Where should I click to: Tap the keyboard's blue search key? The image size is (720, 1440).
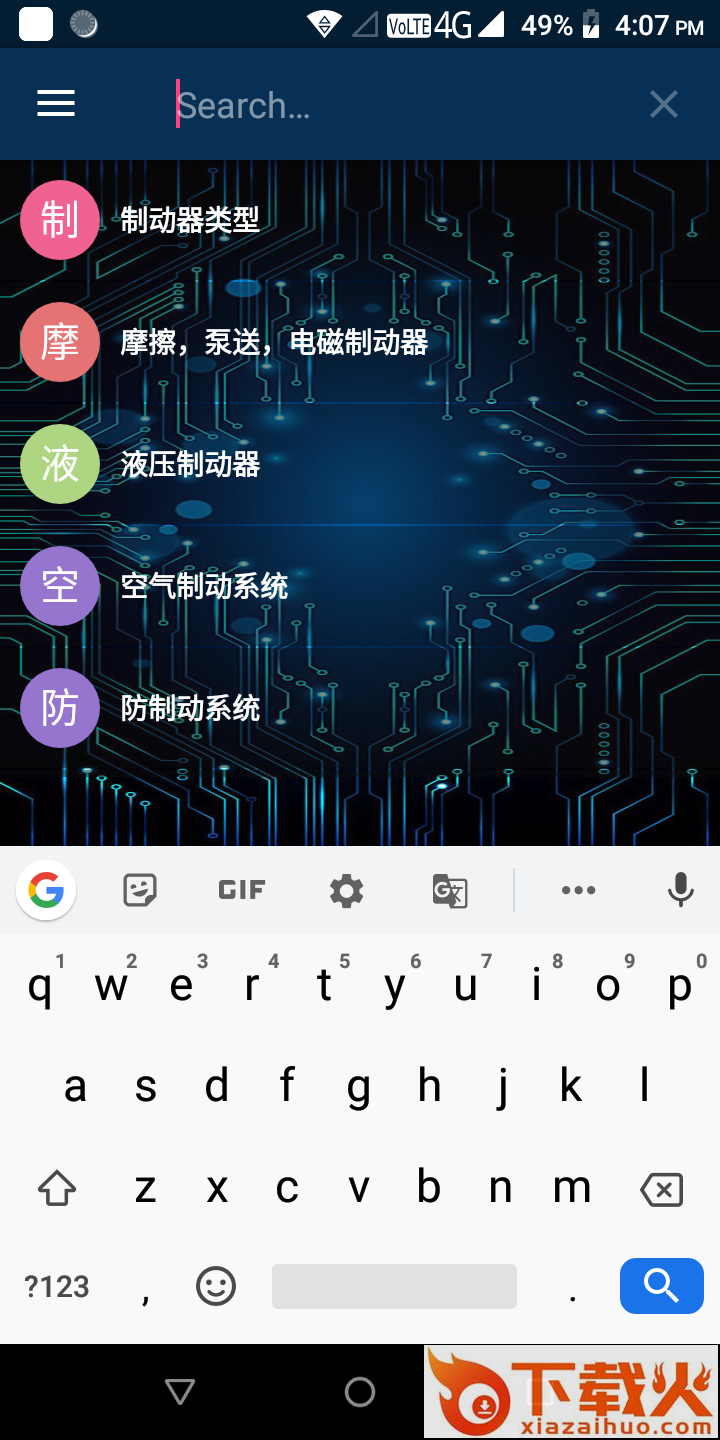tap(661, 1286)
